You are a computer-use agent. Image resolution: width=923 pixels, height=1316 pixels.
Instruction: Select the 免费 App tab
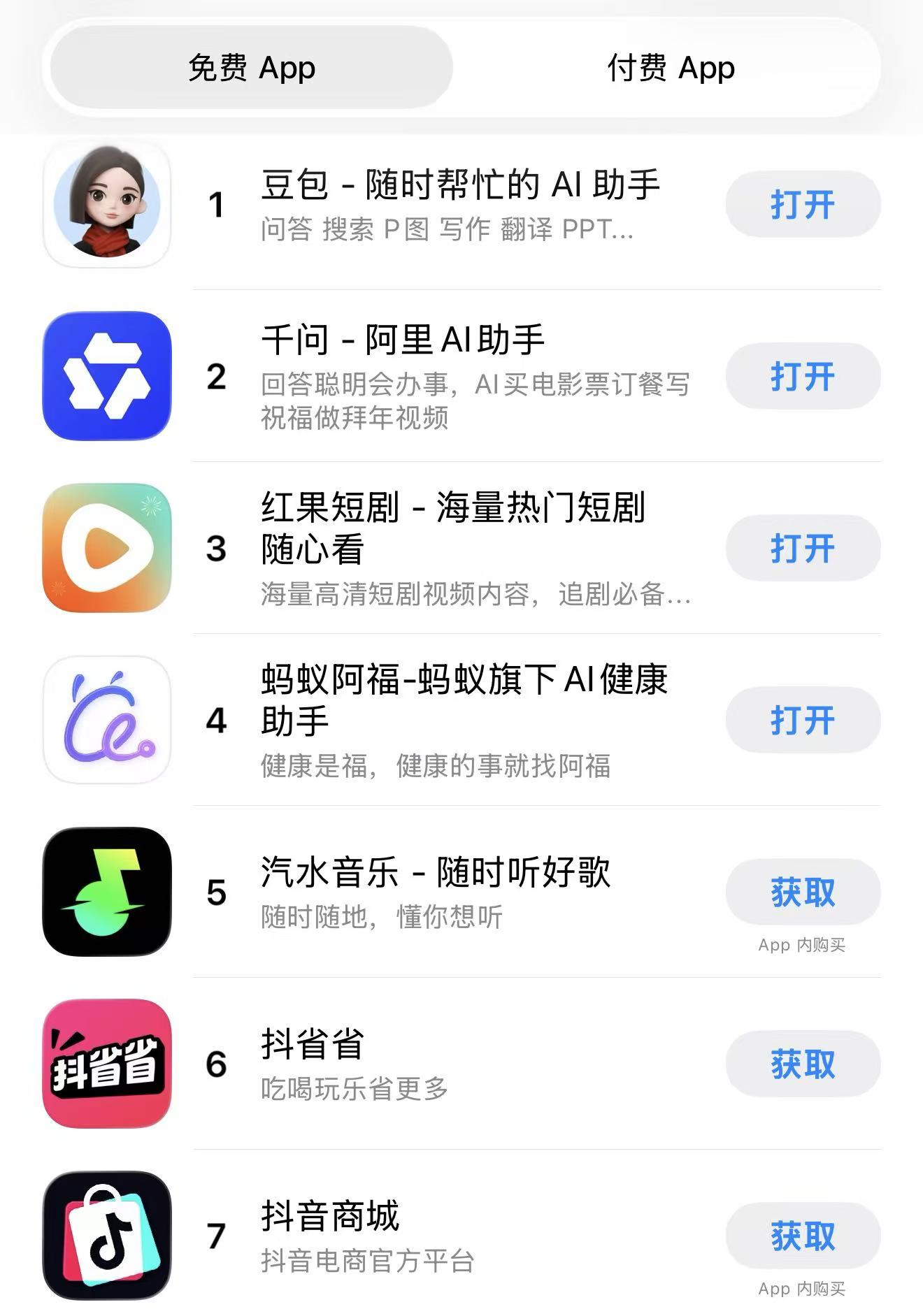click(250, 68)
